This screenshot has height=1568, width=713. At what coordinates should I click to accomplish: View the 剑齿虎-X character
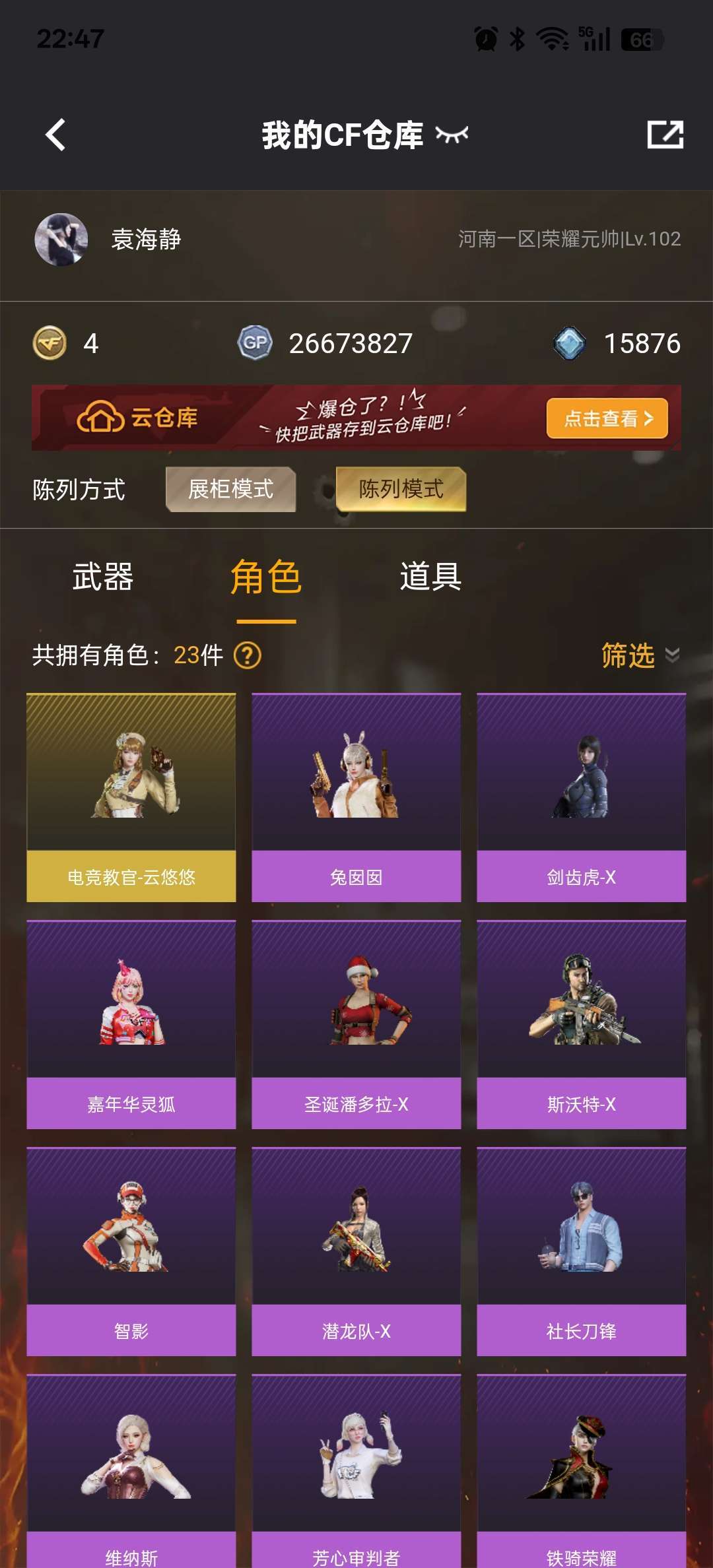pyautogui.click(x=581, y=797)
